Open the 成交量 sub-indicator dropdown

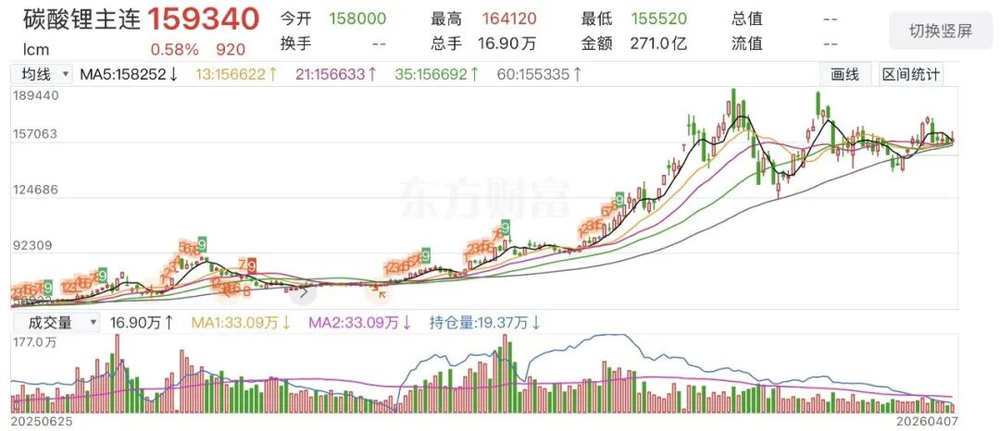coord(55,323)
